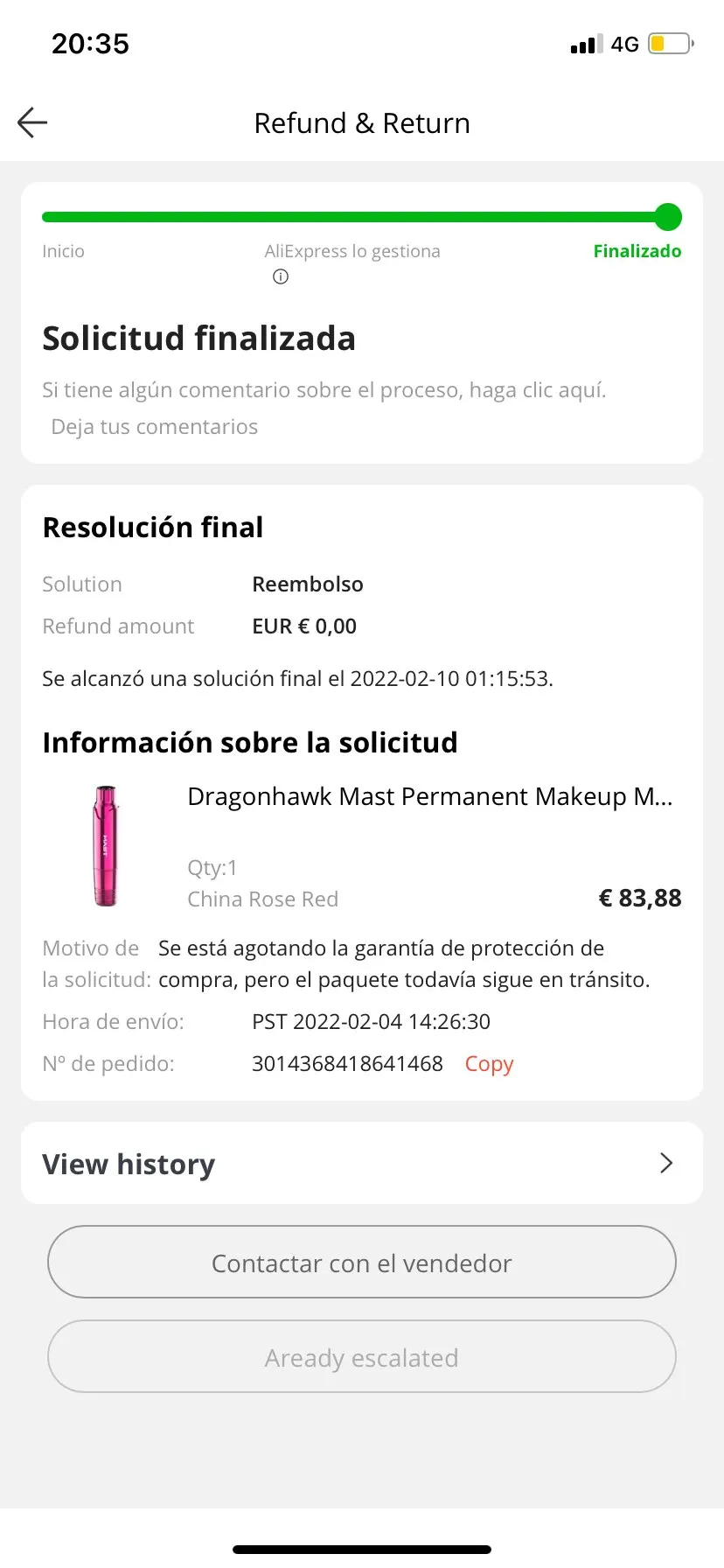
Task: Open View history
Action: coord(362,1164)
